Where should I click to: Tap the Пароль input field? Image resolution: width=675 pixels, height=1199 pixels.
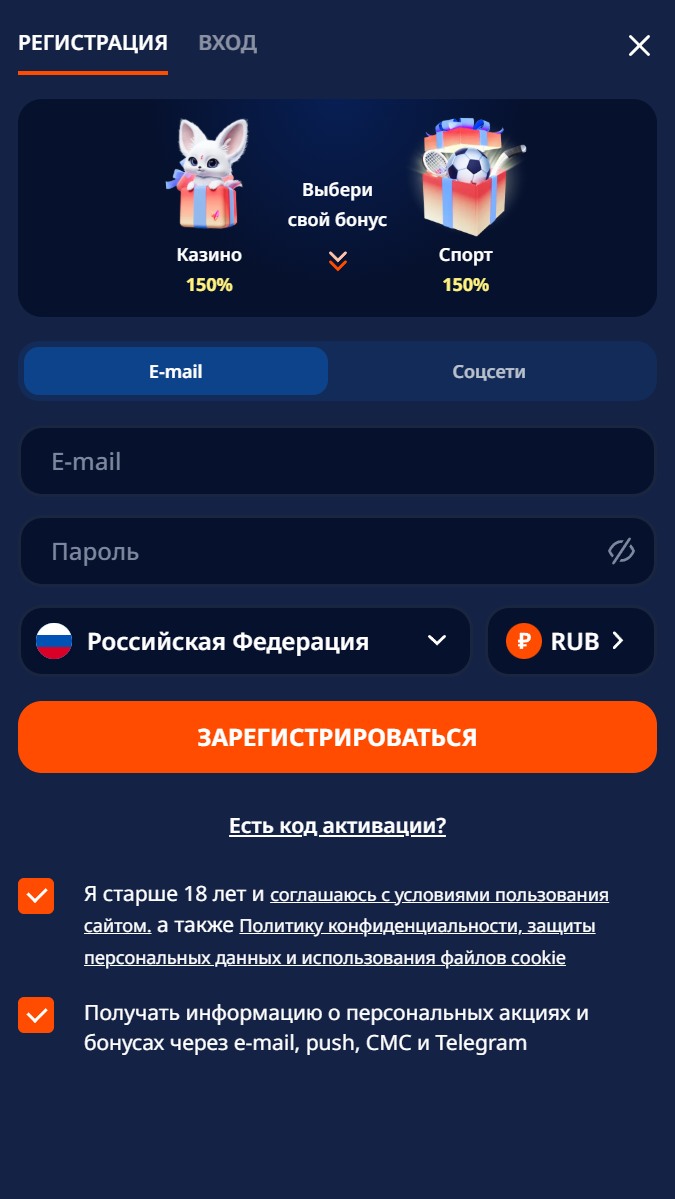tap(310, 551)
